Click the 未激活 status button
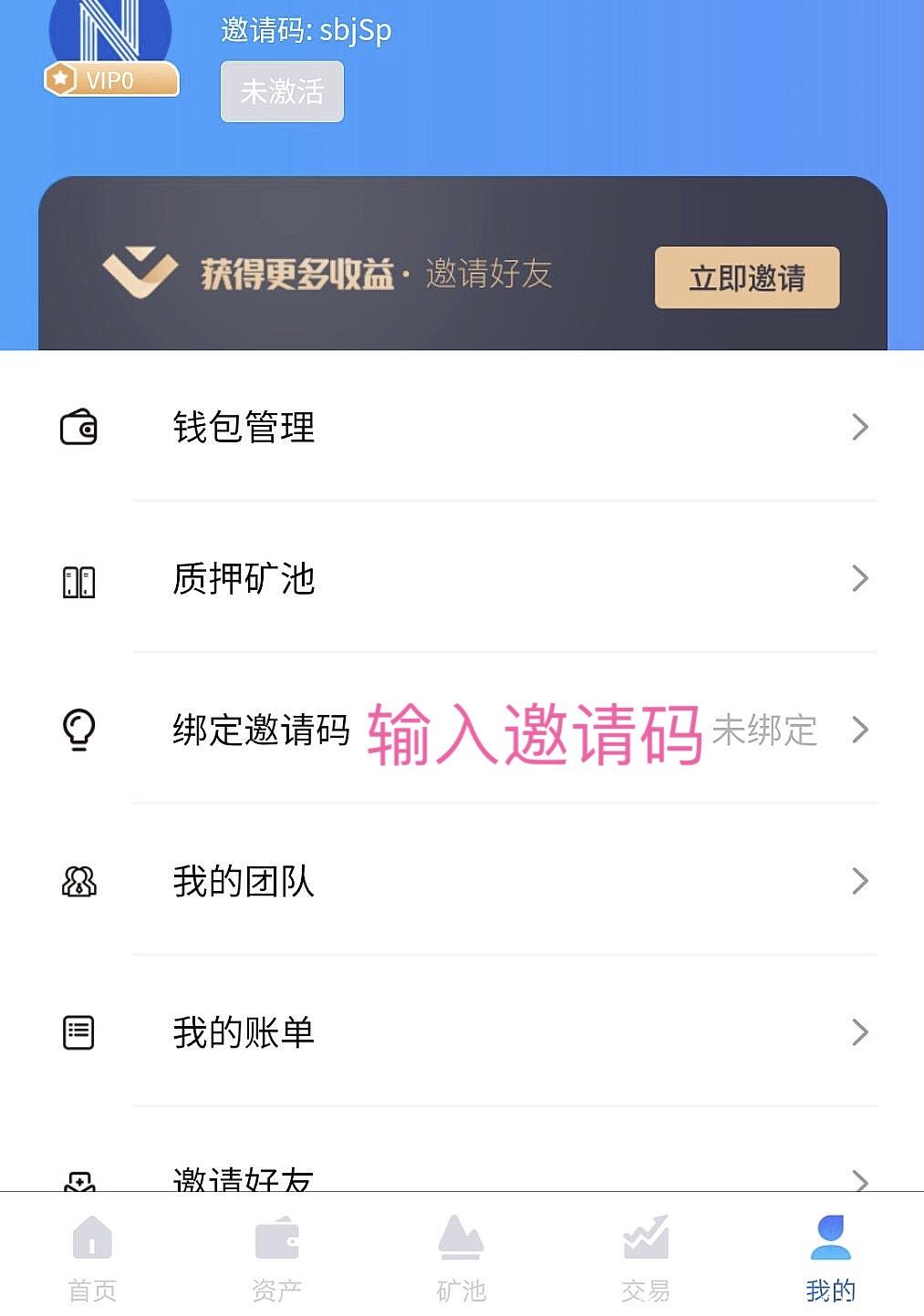This screenshot has width=924, height=1316. pyautogui.click(x=282, y=91)
